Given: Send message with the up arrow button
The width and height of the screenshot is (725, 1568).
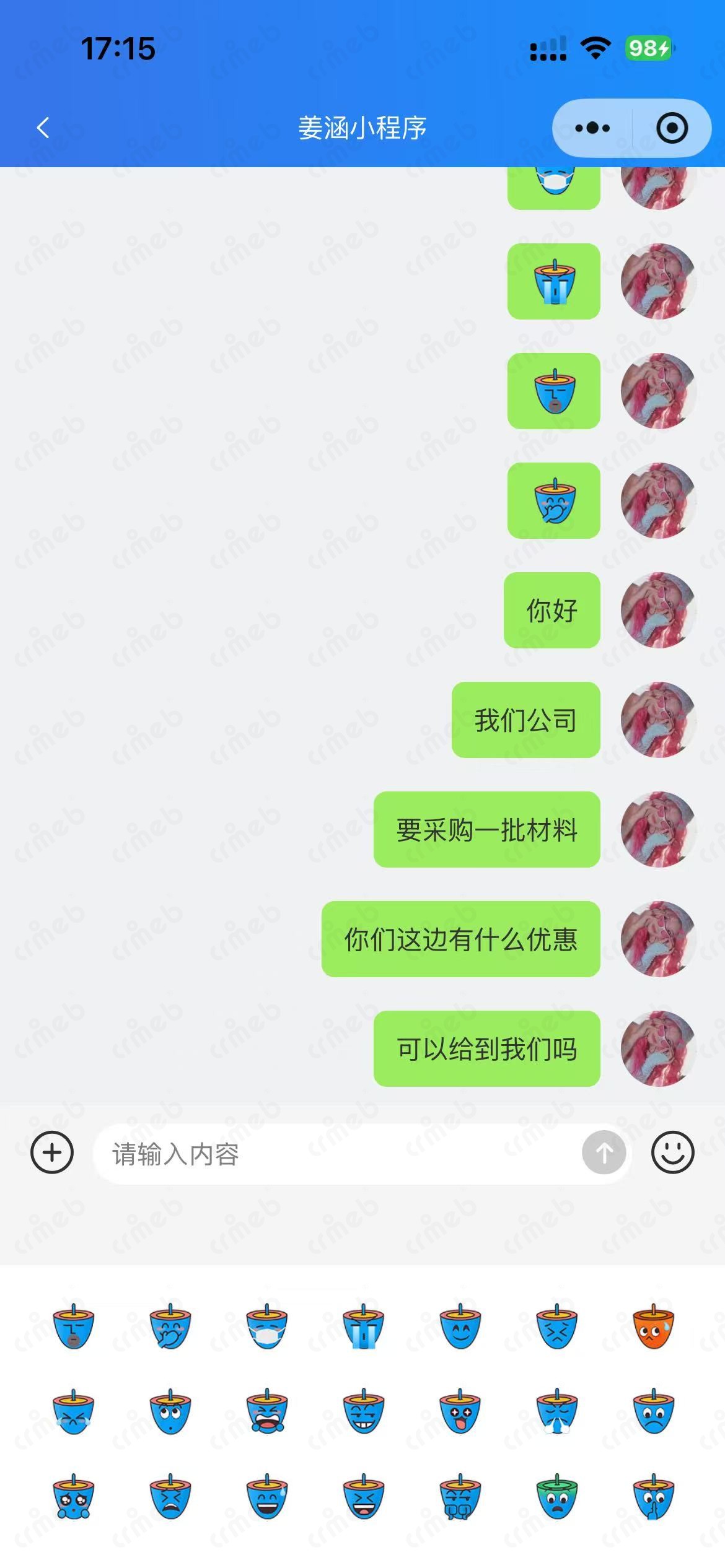Looking at the screenshot, I should coord(604,1152).
